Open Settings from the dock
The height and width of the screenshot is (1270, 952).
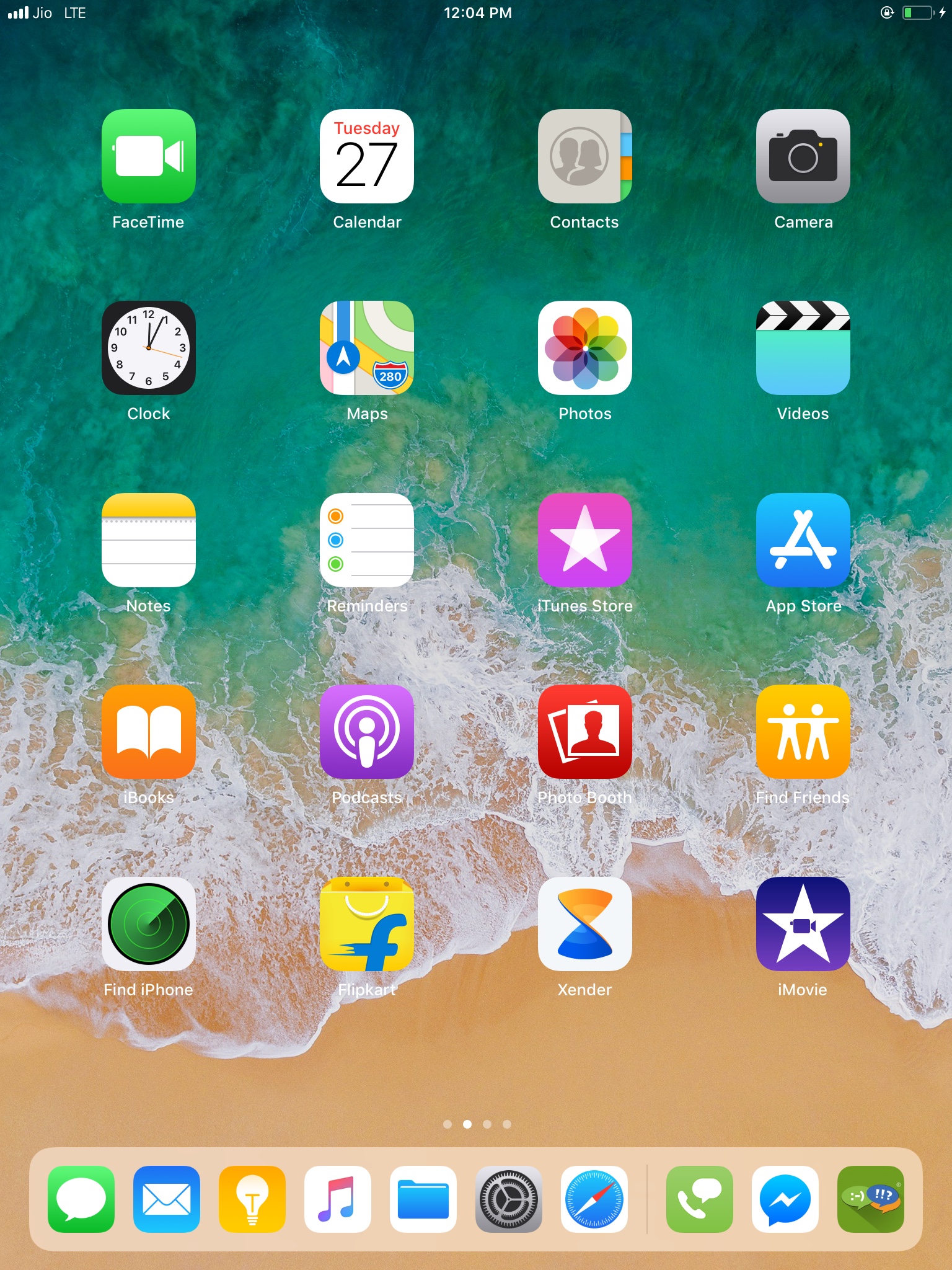(508, 1199)
